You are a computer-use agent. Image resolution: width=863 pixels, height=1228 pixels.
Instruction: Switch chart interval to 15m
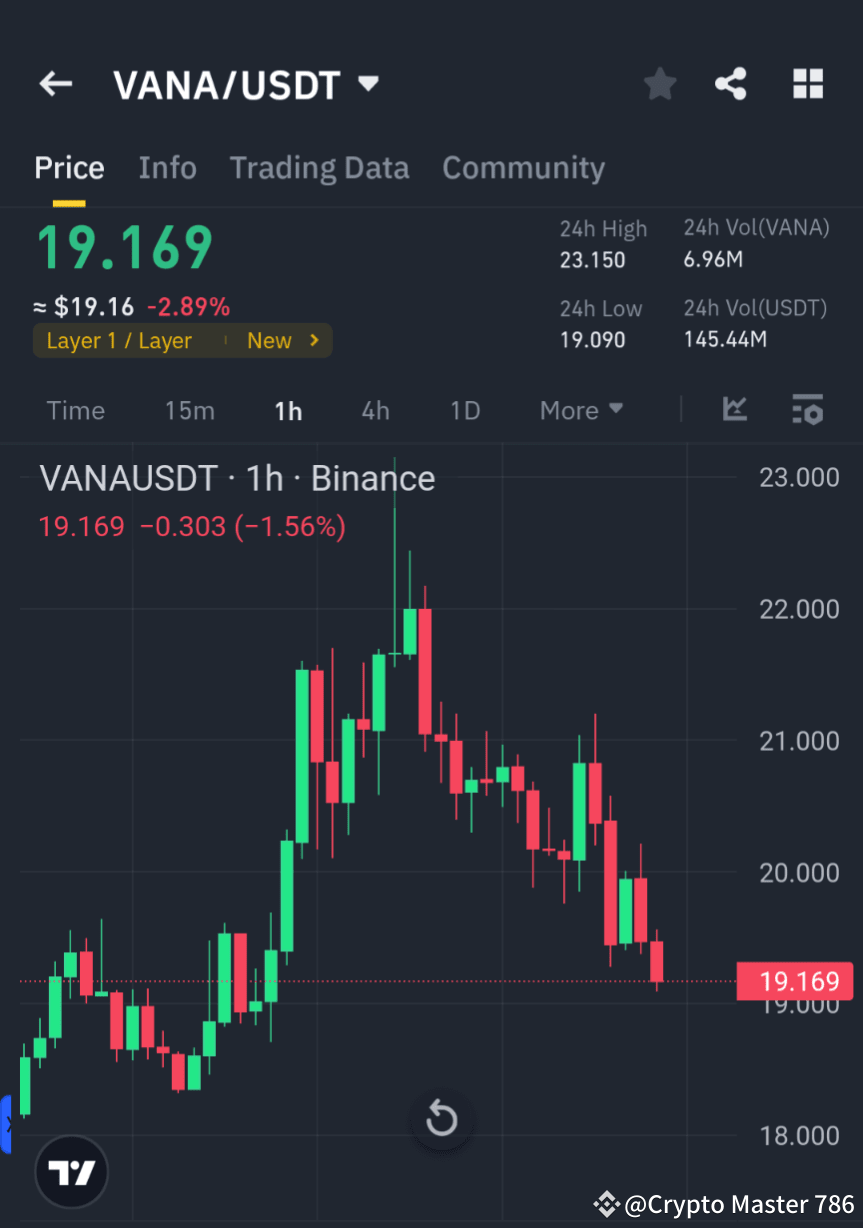tap(190, 410)
